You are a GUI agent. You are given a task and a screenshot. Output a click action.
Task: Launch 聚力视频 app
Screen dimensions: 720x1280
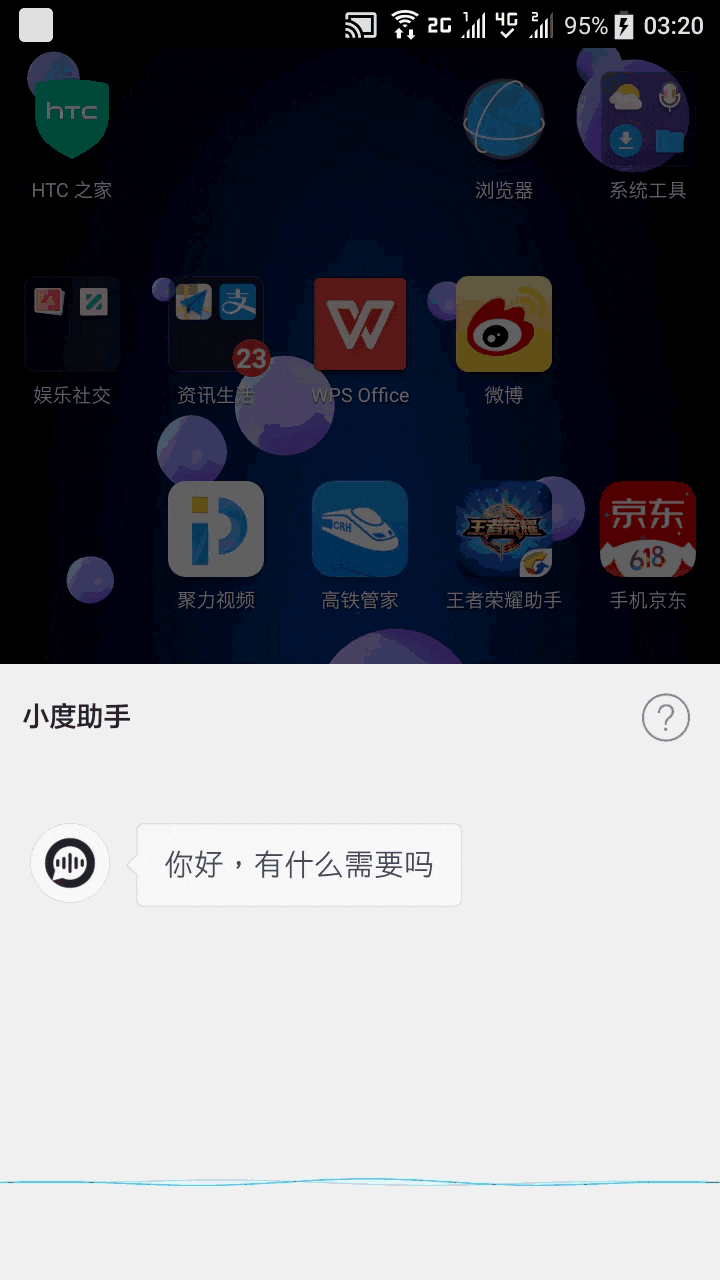(216, 529)
